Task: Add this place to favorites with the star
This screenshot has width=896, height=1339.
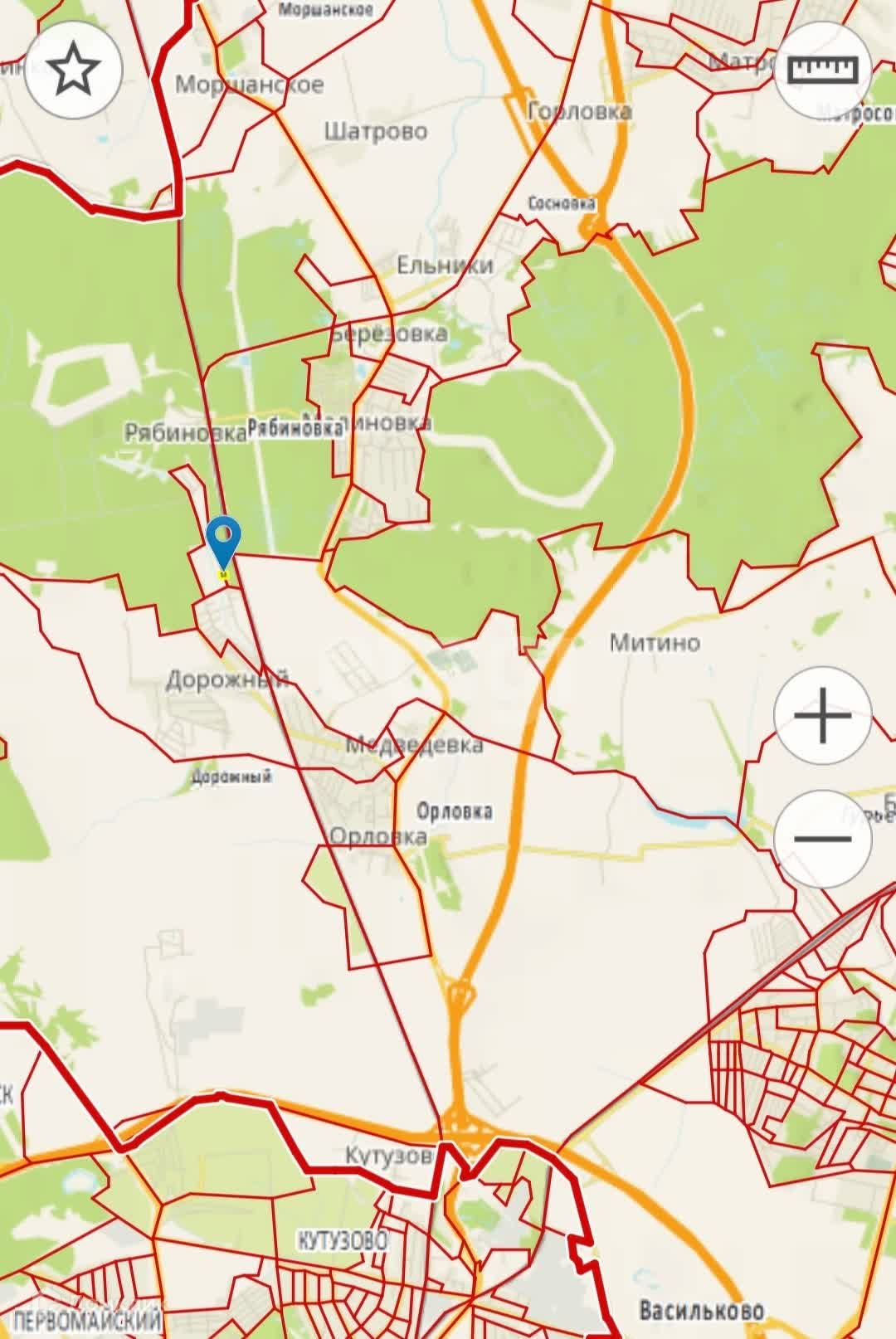Action: tap(74, 70)
